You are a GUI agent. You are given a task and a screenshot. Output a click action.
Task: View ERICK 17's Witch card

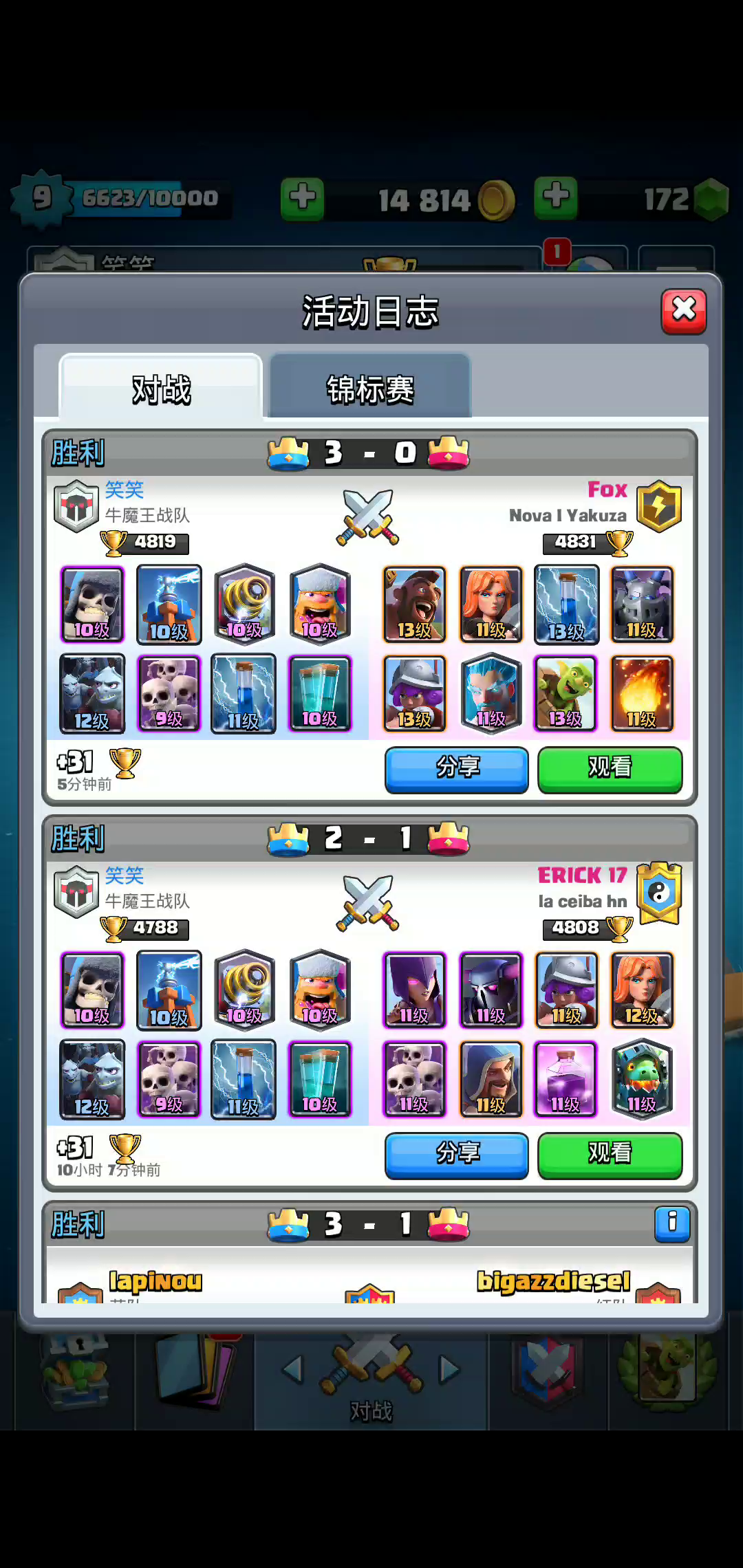(415, 991)
